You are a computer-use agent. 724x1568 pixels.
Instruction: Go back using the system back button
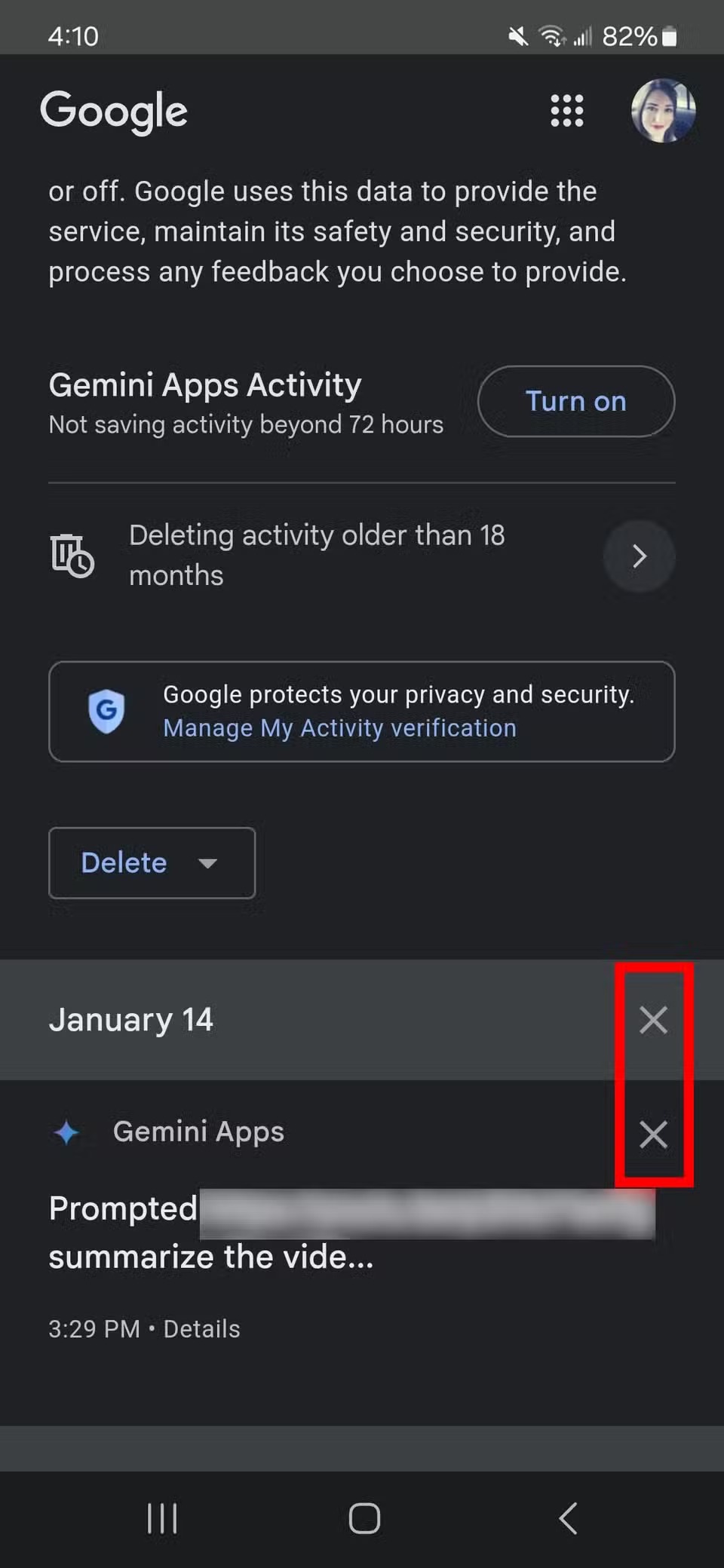568,1518
